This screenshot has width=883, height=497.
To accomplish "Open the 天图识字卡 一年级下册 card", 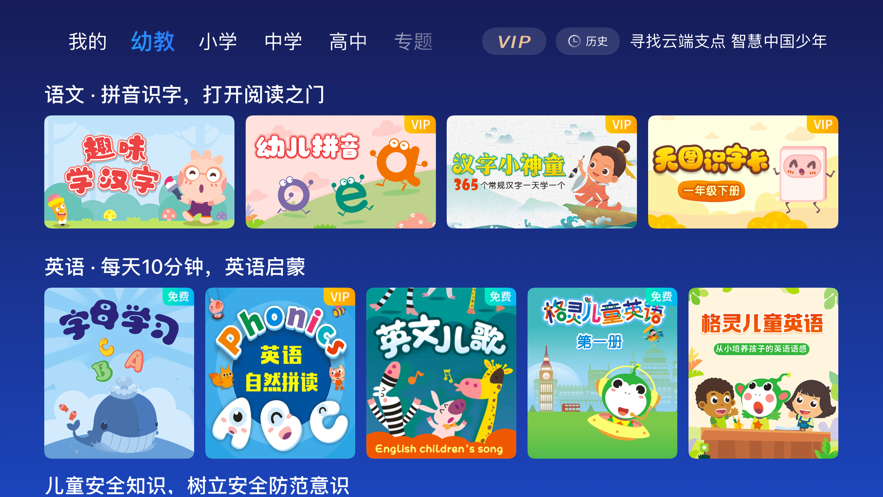I will coord(743,172).
